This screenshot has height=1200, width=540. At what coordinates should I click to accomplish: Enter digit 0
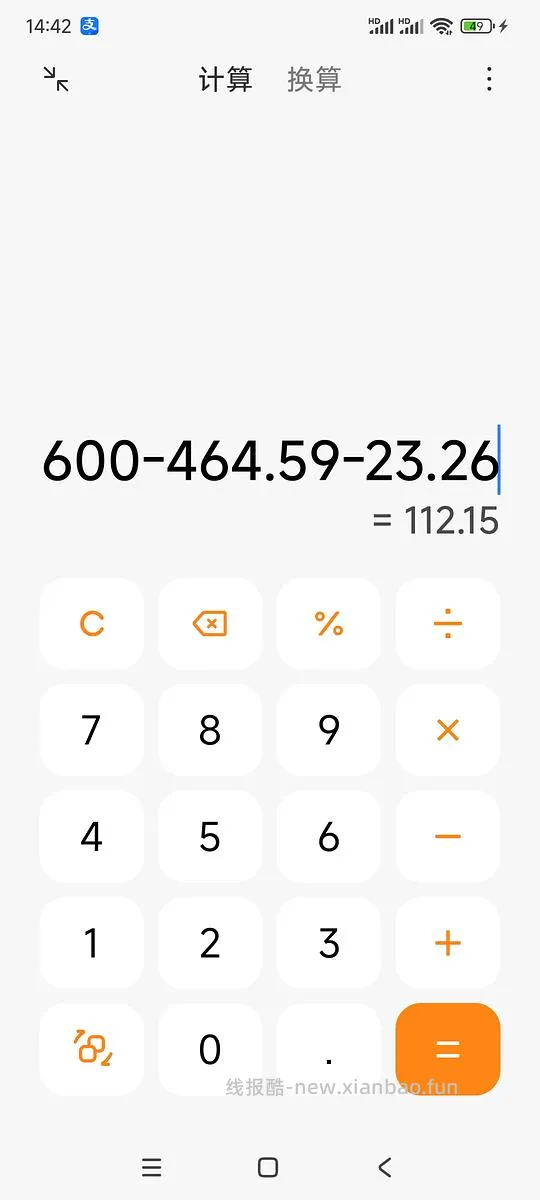point(210,1049)
